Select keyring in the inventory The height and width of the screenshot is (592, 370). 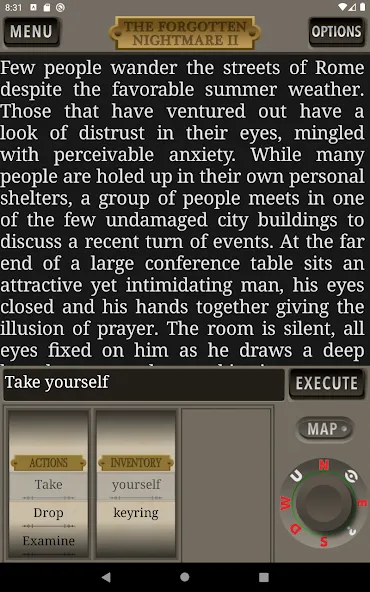136,513
